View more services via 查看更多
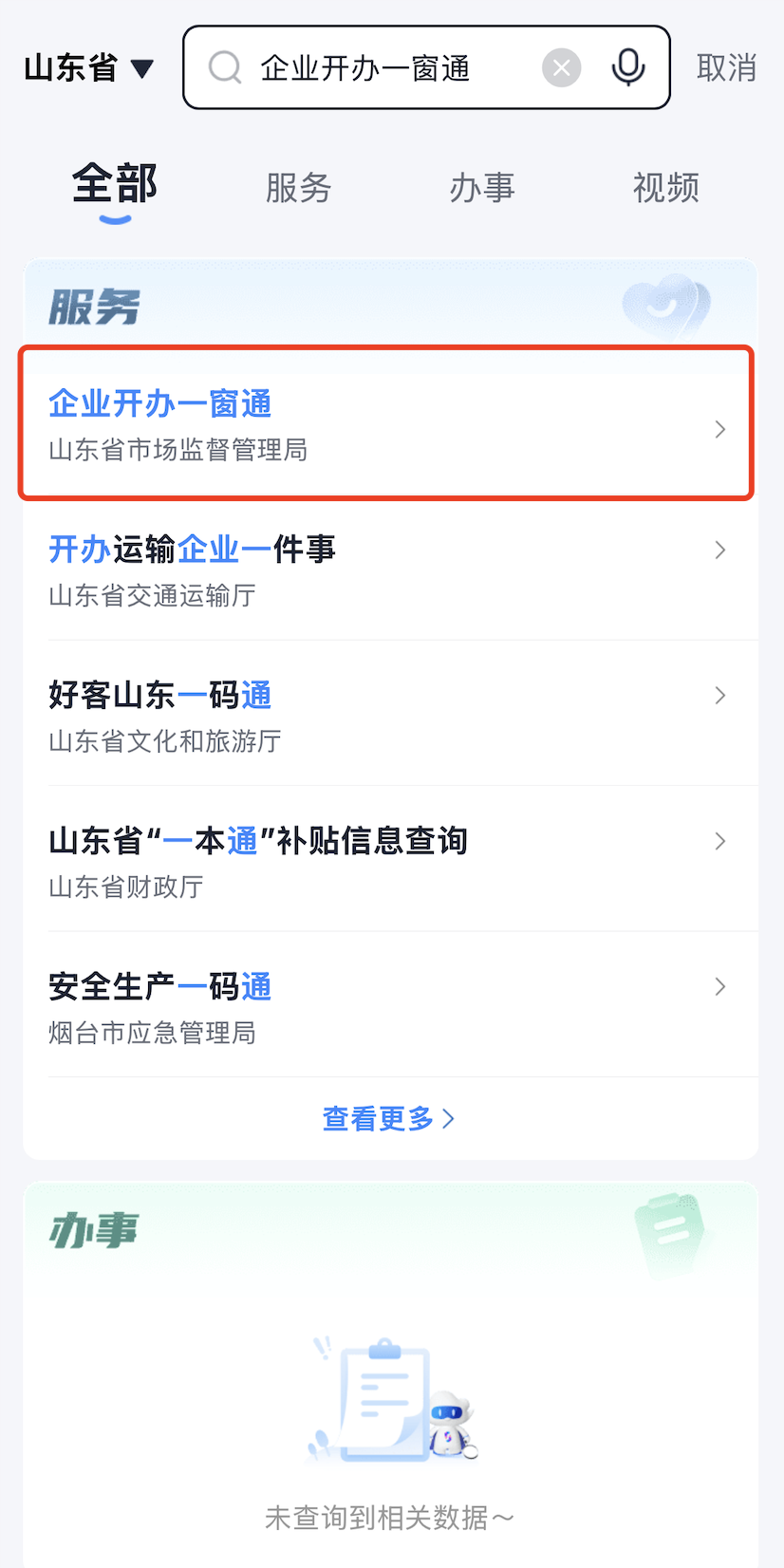784x1568 pixels. point(388,1119)
